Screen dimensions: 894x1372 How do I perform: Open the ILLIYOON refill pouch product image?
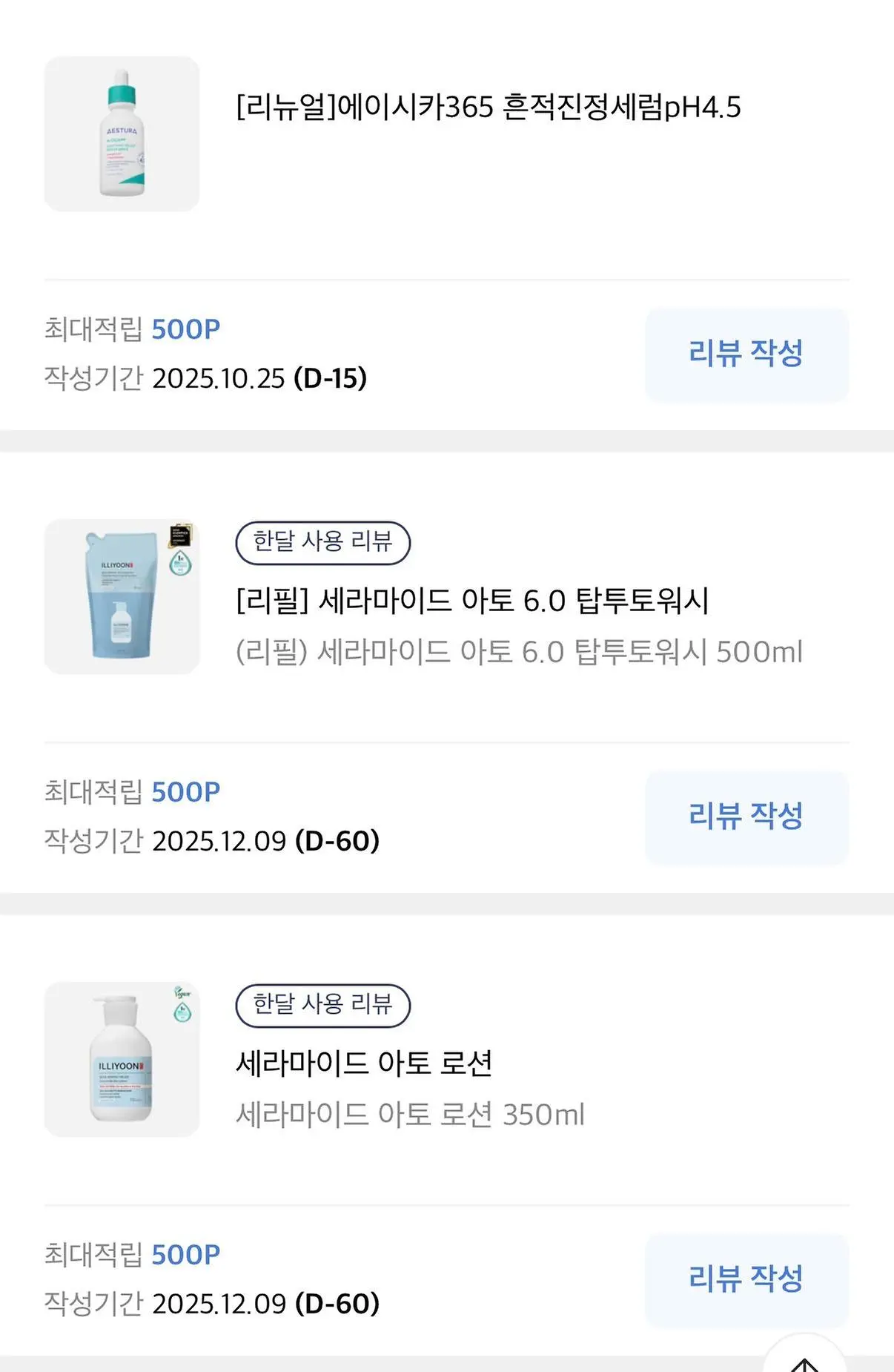[x=120, y=597]
